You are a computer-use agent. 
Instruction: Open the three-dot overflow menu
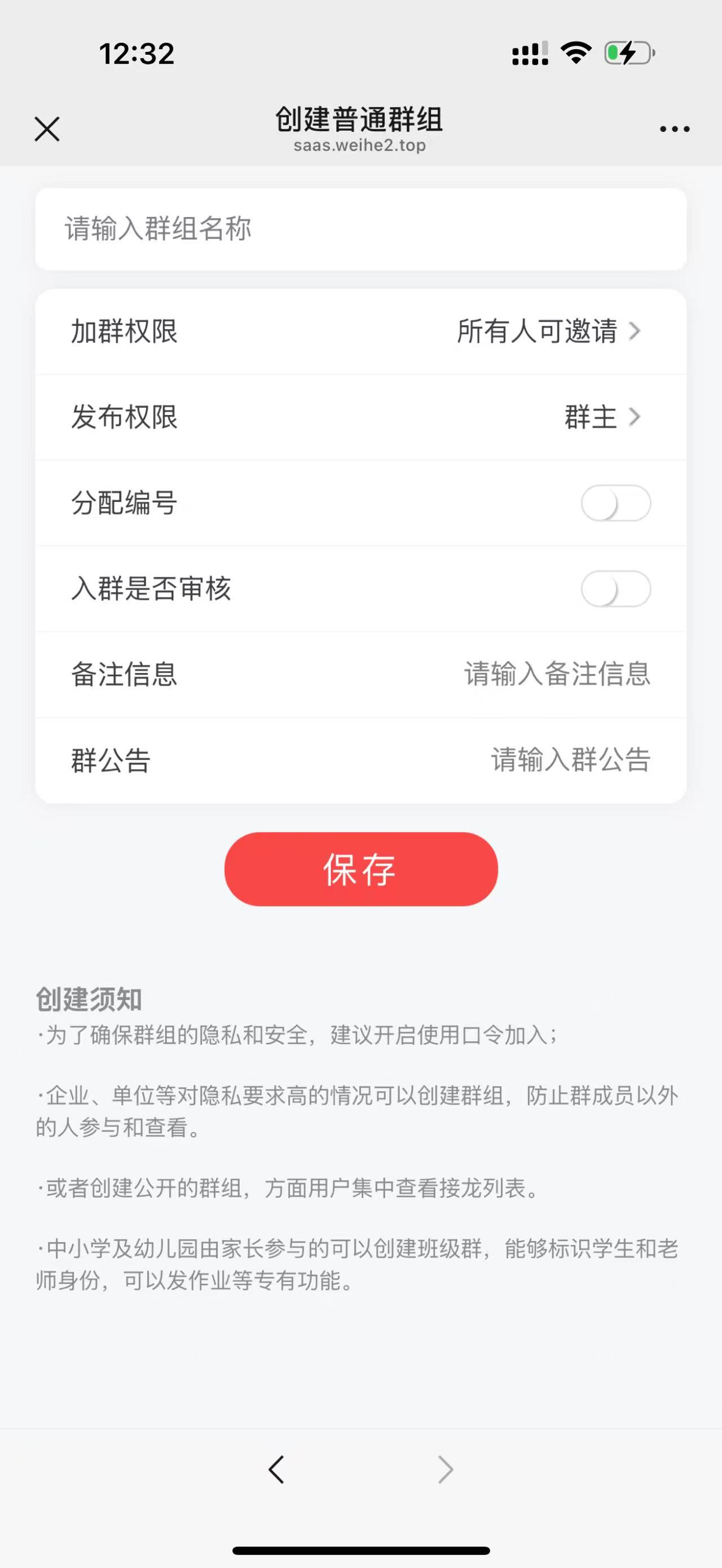click(675, 129)
